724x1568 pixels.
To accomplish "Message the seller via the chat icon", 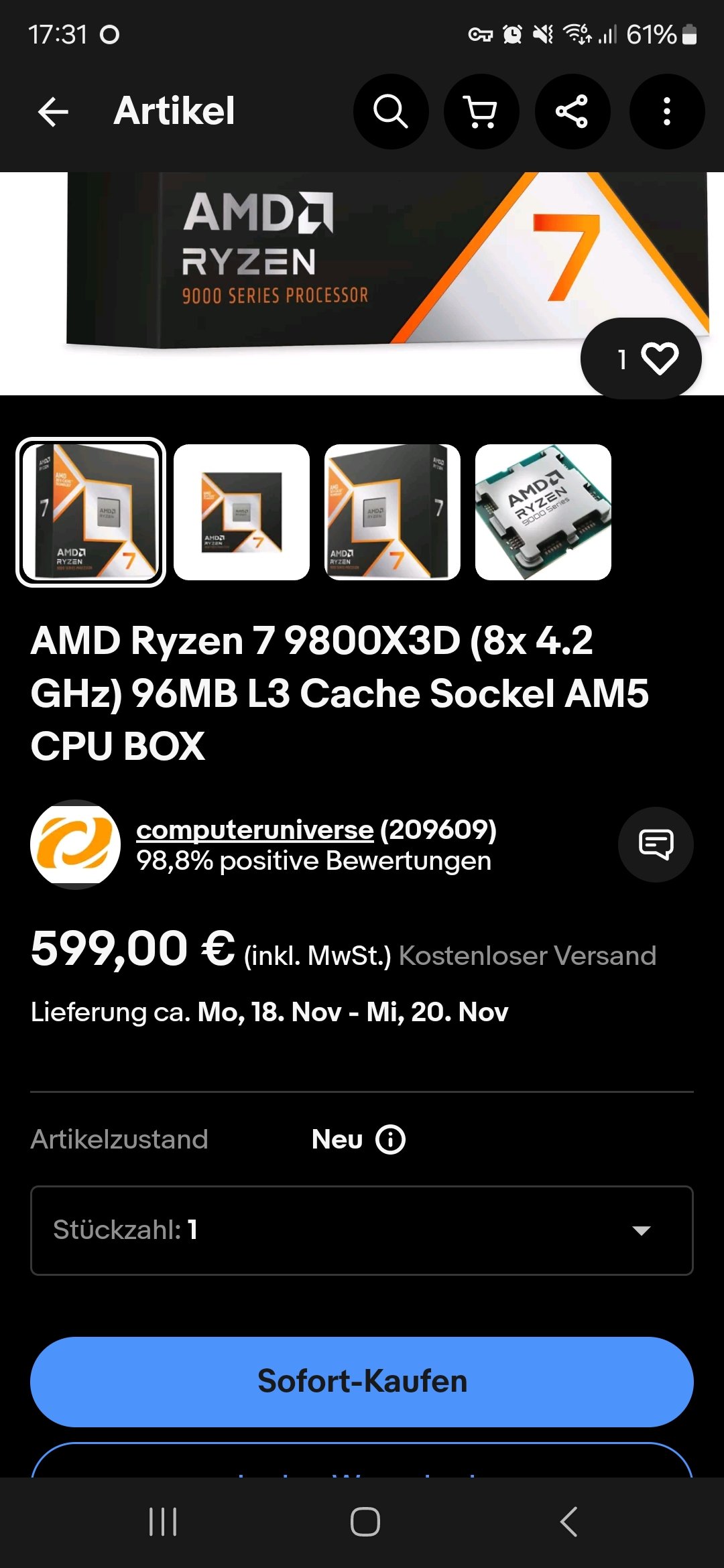I will [x=655, y=844].
